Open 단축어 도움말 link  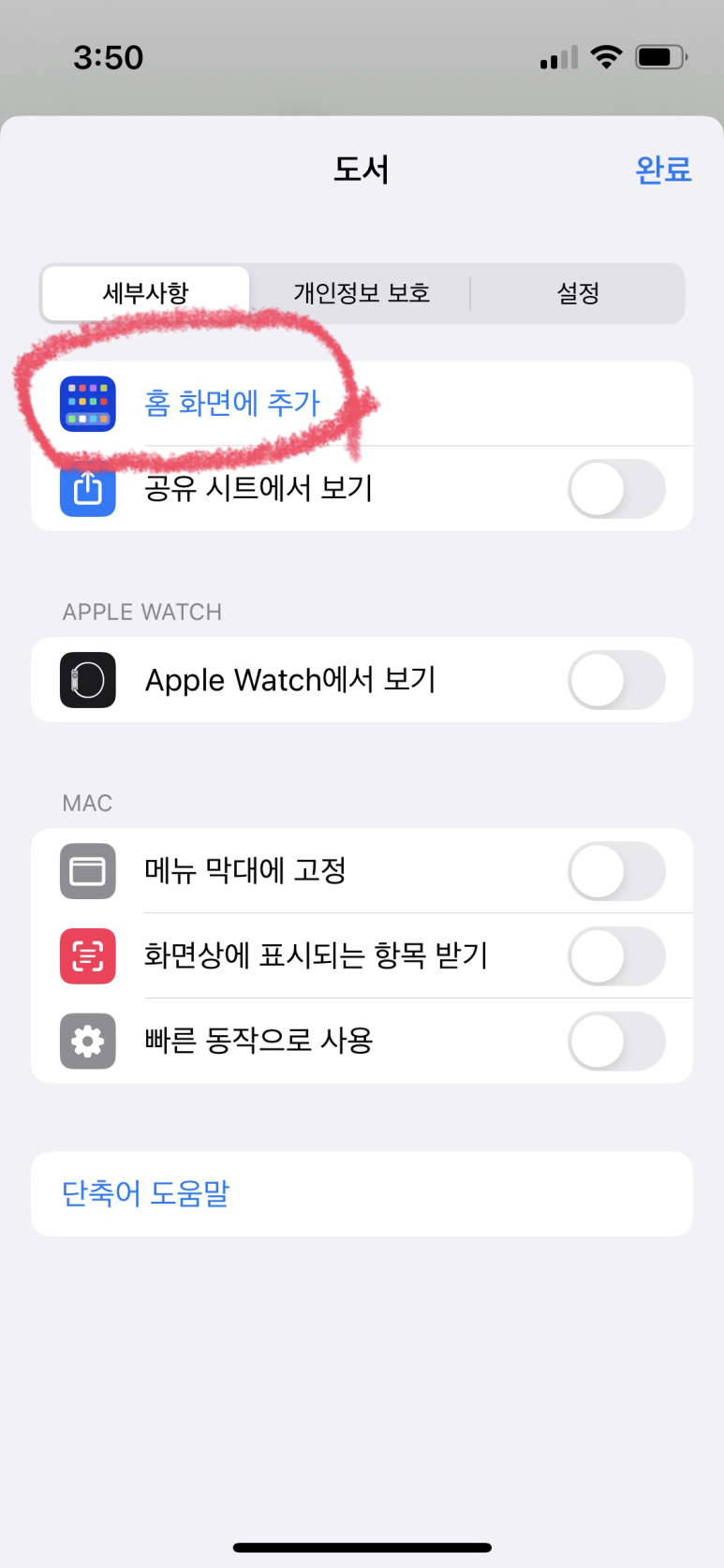pyautogui.click(x=146, y=1193)
